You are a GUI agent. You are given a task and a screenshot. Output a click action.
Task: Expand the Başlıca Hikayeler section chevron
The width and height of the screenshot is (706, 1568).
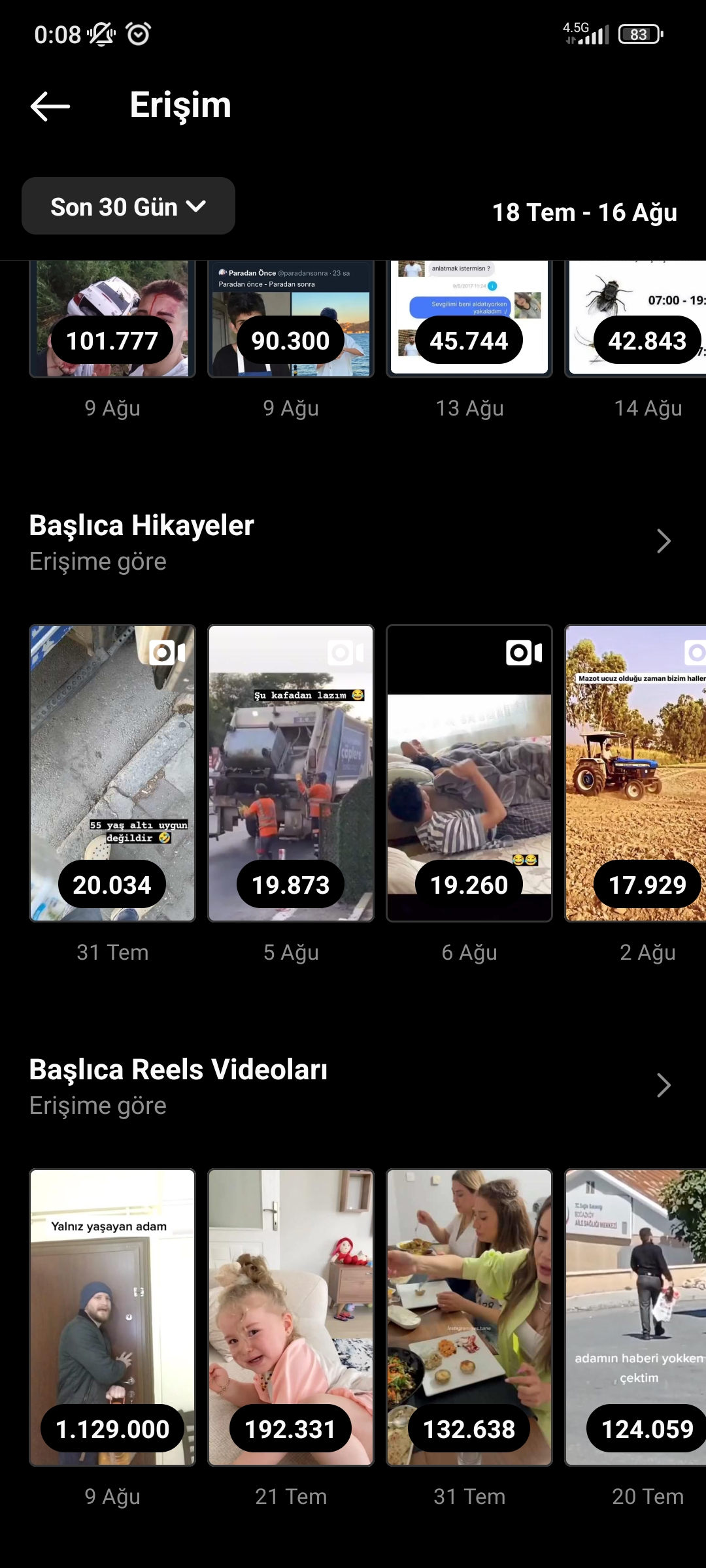click(664, 541)
